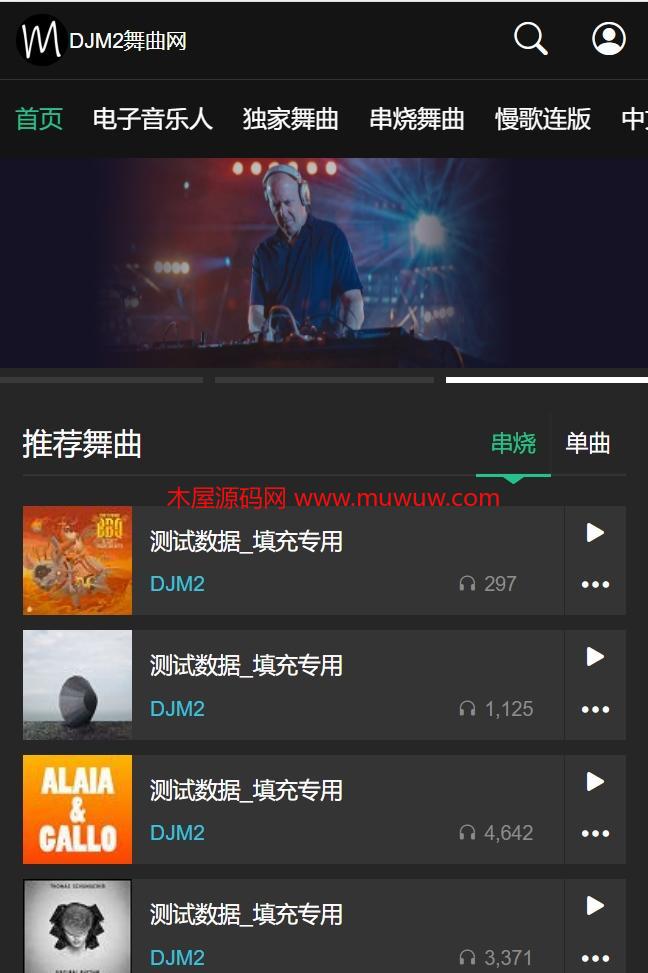Switch to the 首页 tab

coord(40,119)
